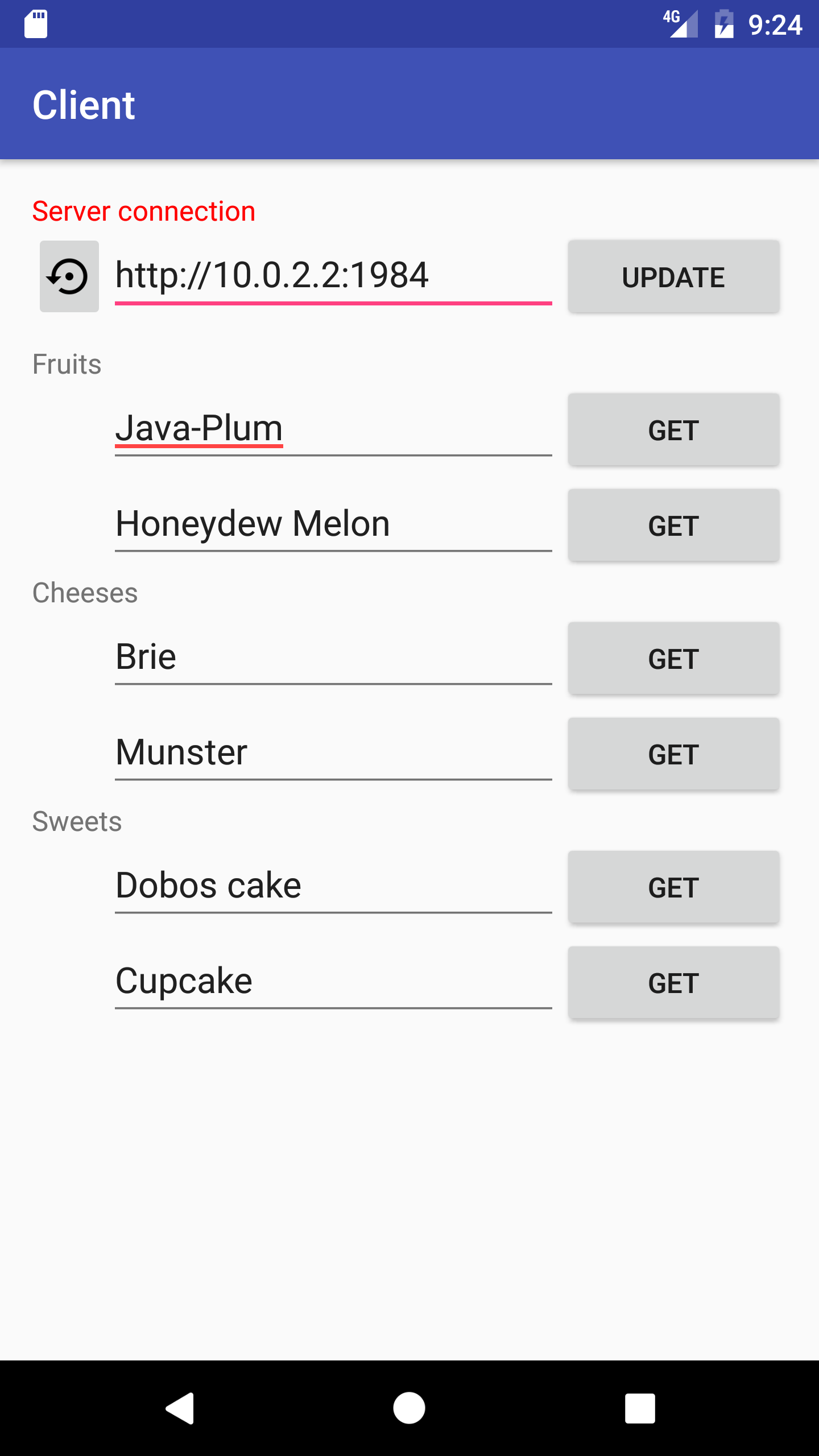Viewport: 819px width, 1456px height.
Task: Hit GET next to Honeydew Melon
Action: tap(673, 526)
